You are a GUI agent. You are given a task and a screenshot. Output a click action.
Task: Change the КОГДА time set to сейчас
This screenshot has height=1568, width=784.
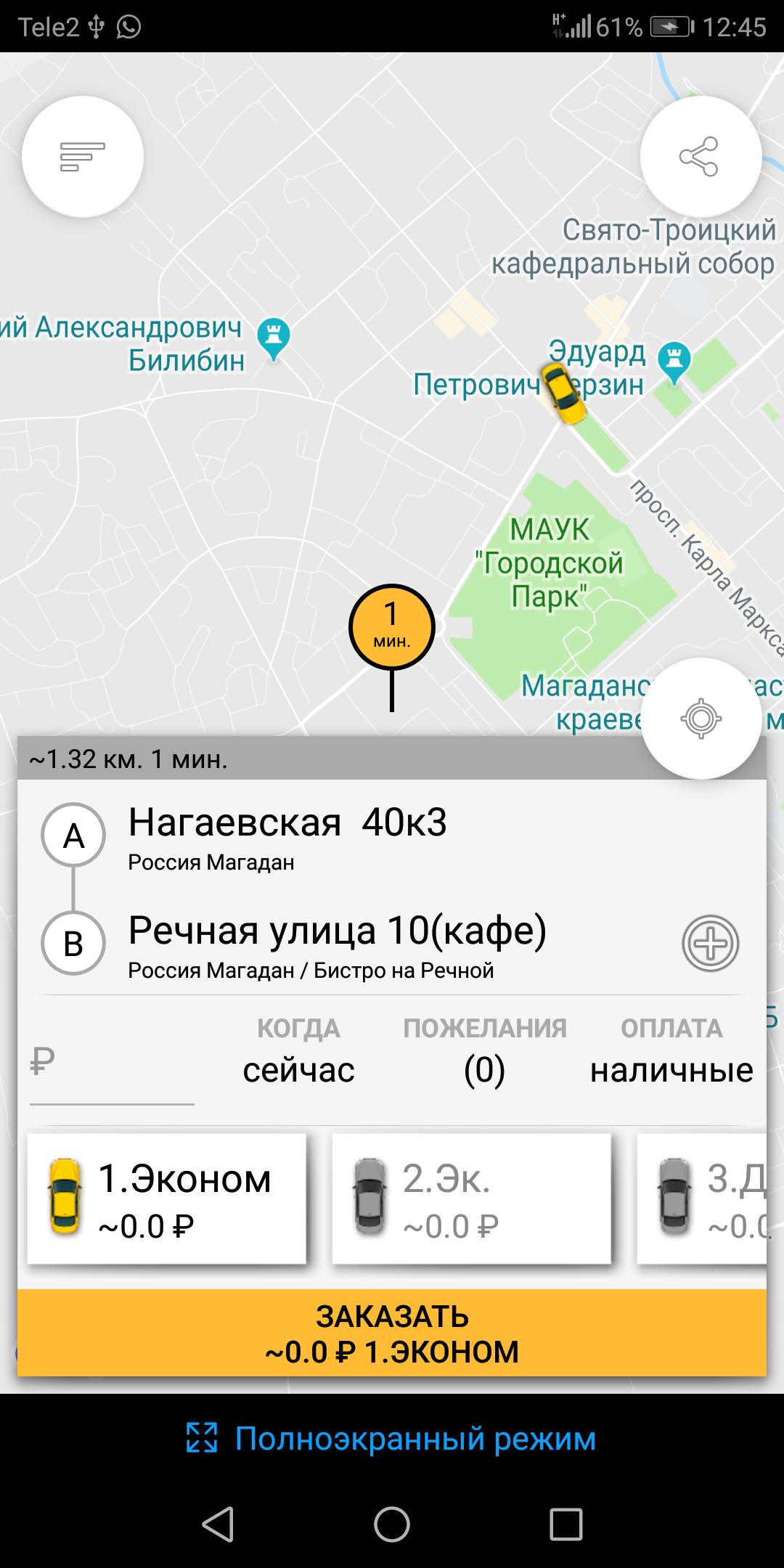click(x=298, y=1051)
